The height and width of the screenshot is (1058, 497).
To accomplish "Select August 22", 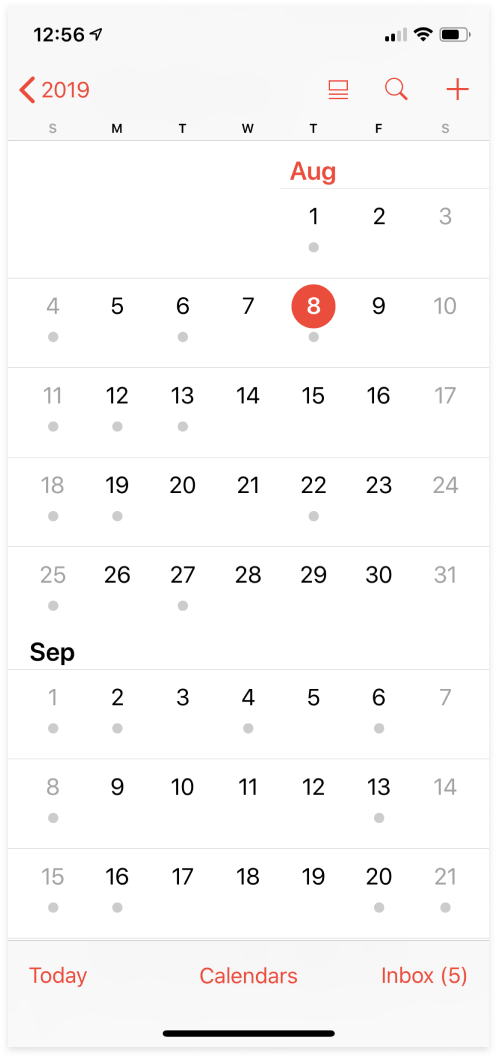I will click(313, 485).
